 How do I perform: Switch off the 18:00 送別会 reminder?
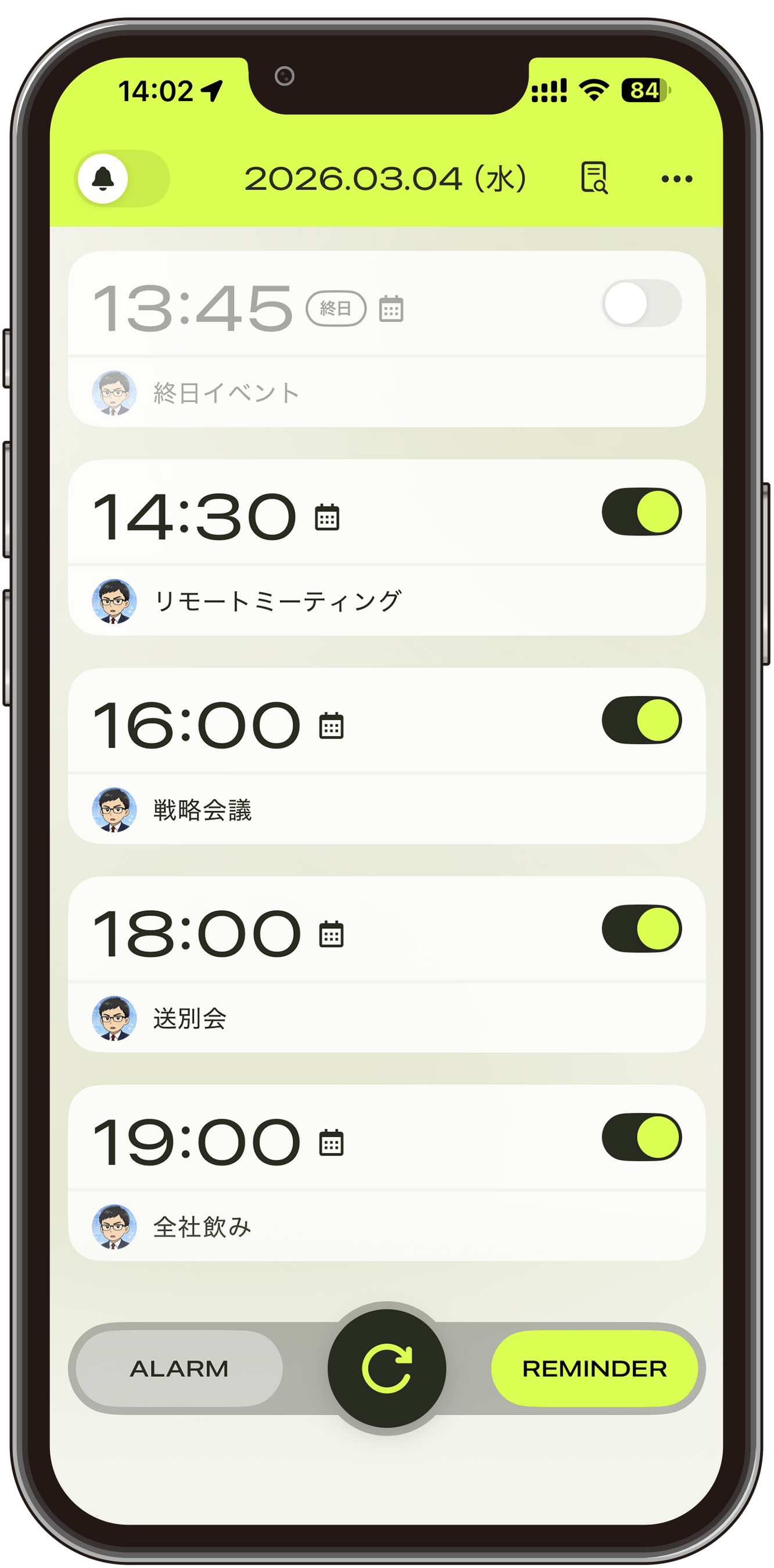click(x=642, y=929)
